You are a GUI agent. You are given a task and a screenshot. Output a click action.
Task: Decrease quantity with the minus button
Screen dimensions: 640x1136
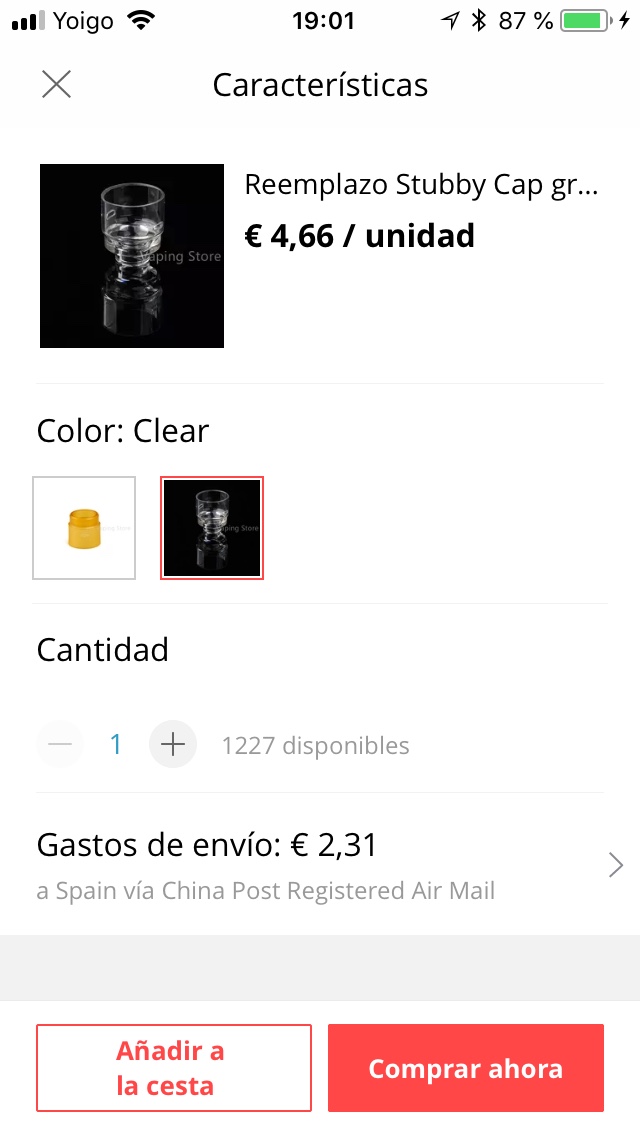[x=60, y=745]
